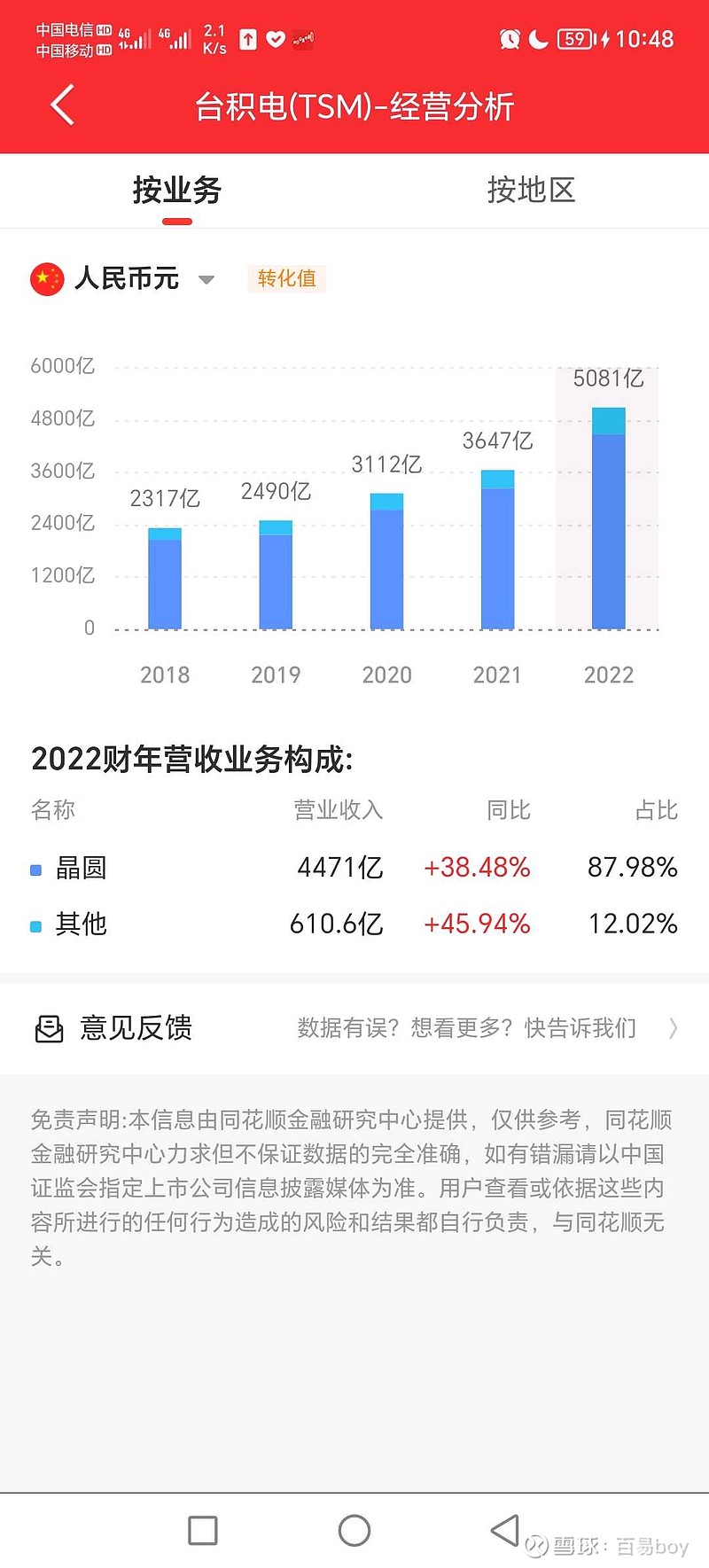Tap the moon night-mode status icon
The image size is (709, 1568).
coord(539,39)
